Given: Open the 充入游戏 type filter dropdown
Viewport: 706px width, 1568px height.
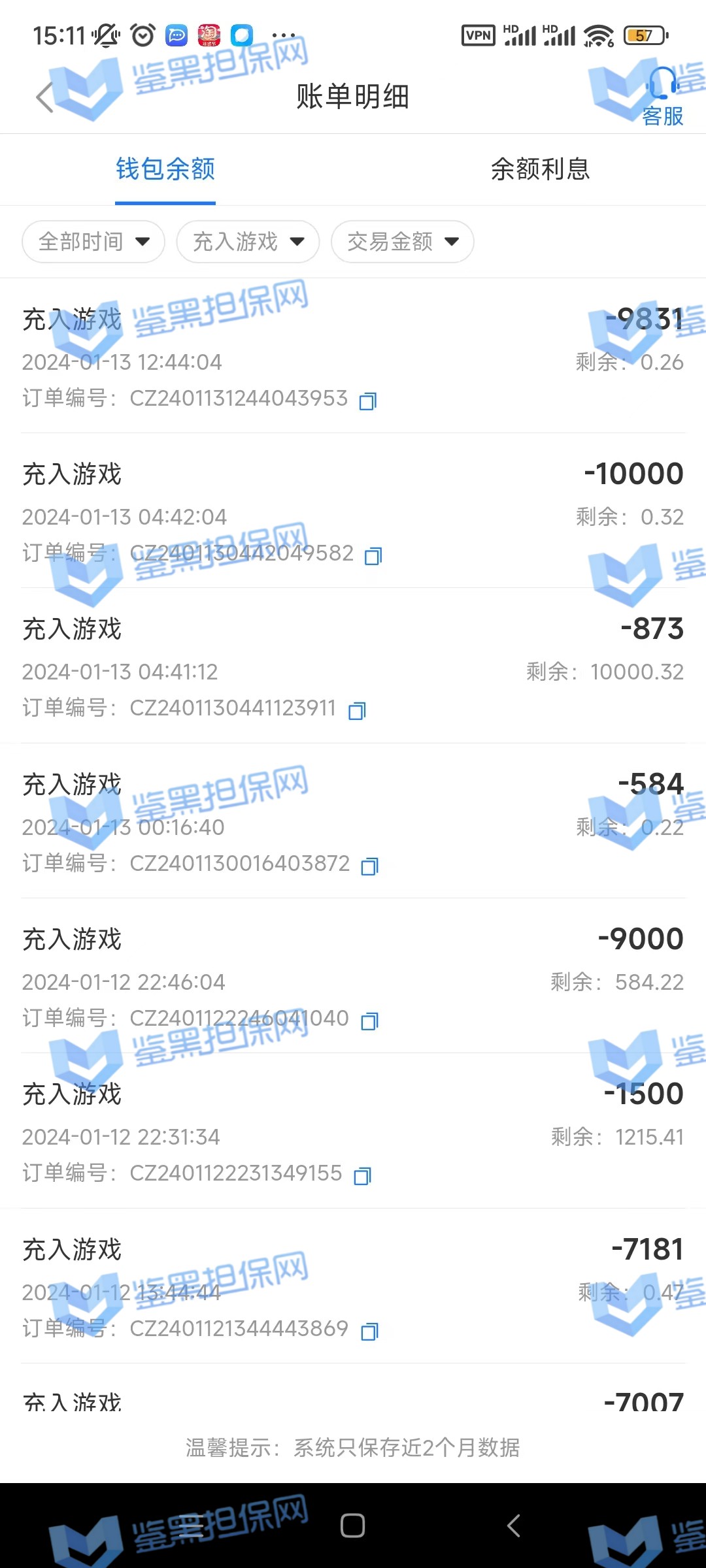Looking at the screenshot, I should click(x=248, y=242).
